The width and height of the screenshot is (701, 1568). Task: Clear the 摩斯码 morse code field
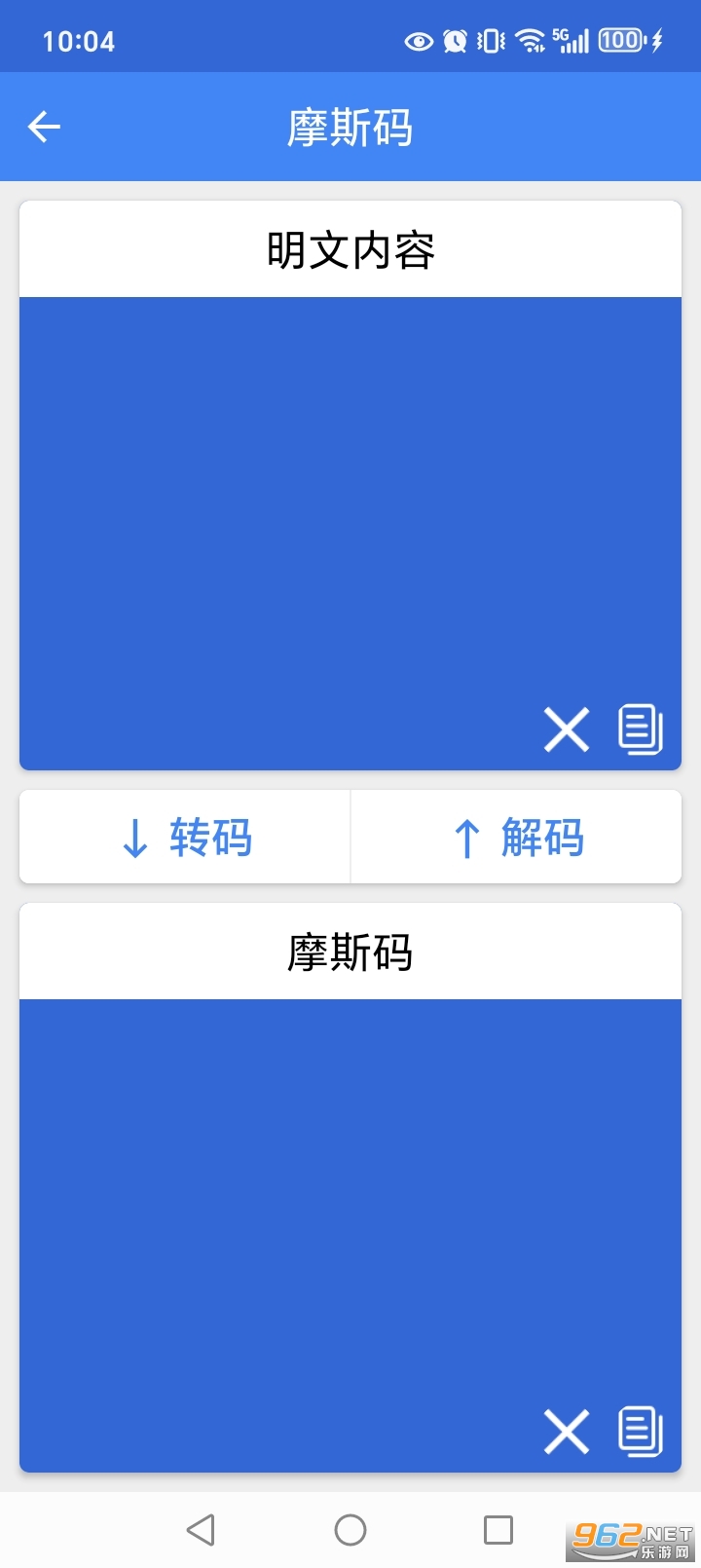pos(566,1432)
